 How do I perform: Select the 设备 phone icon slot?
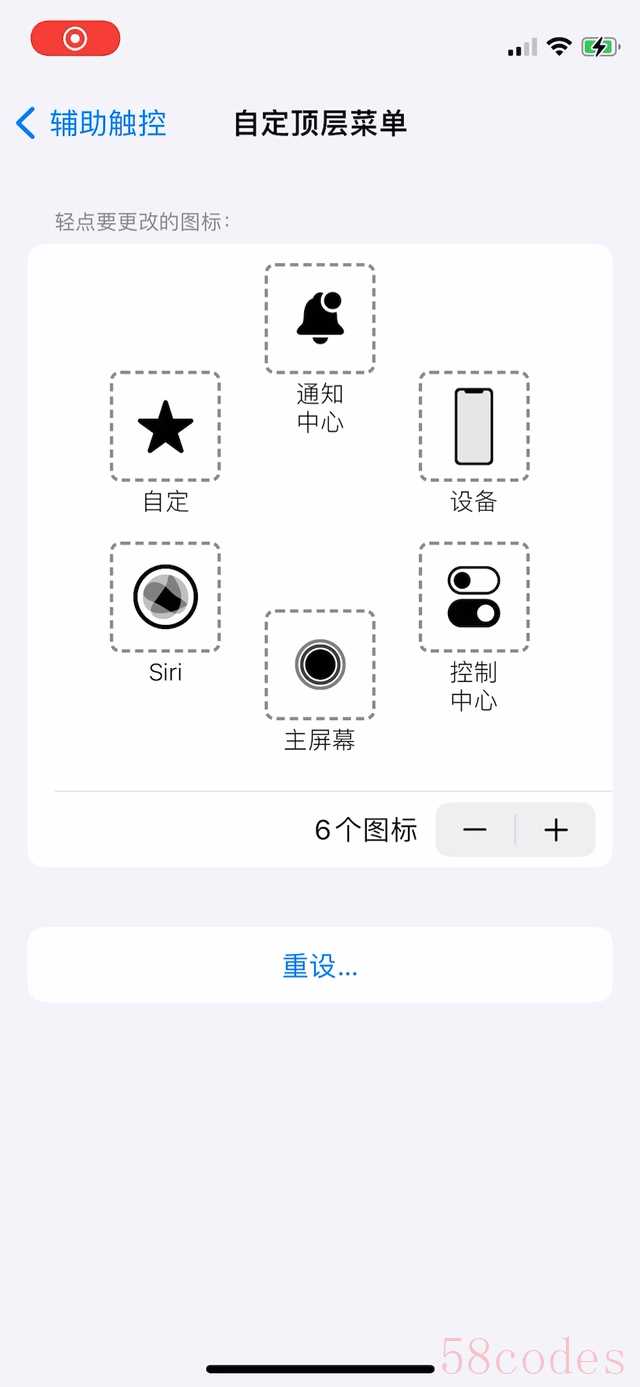click(474, 427)
